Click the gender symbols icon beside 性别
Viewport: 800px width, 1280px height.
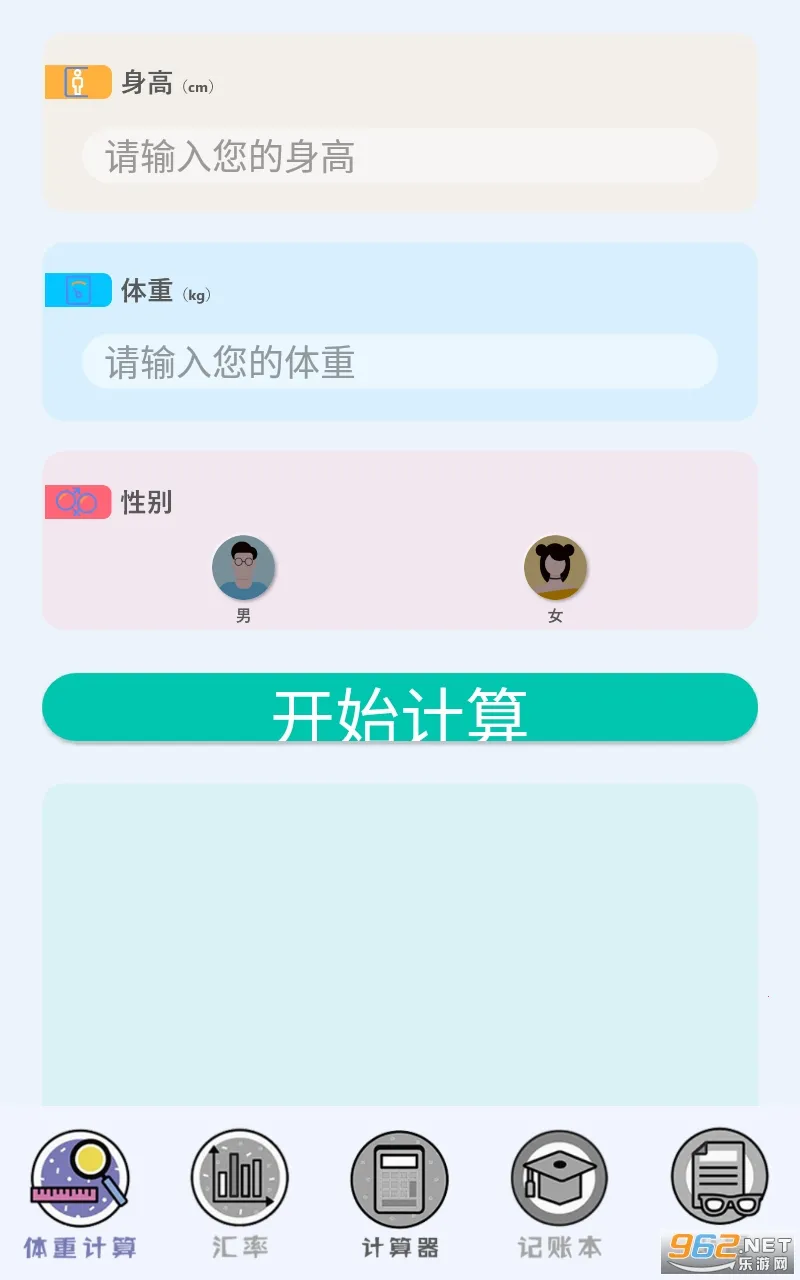[78, 503]
